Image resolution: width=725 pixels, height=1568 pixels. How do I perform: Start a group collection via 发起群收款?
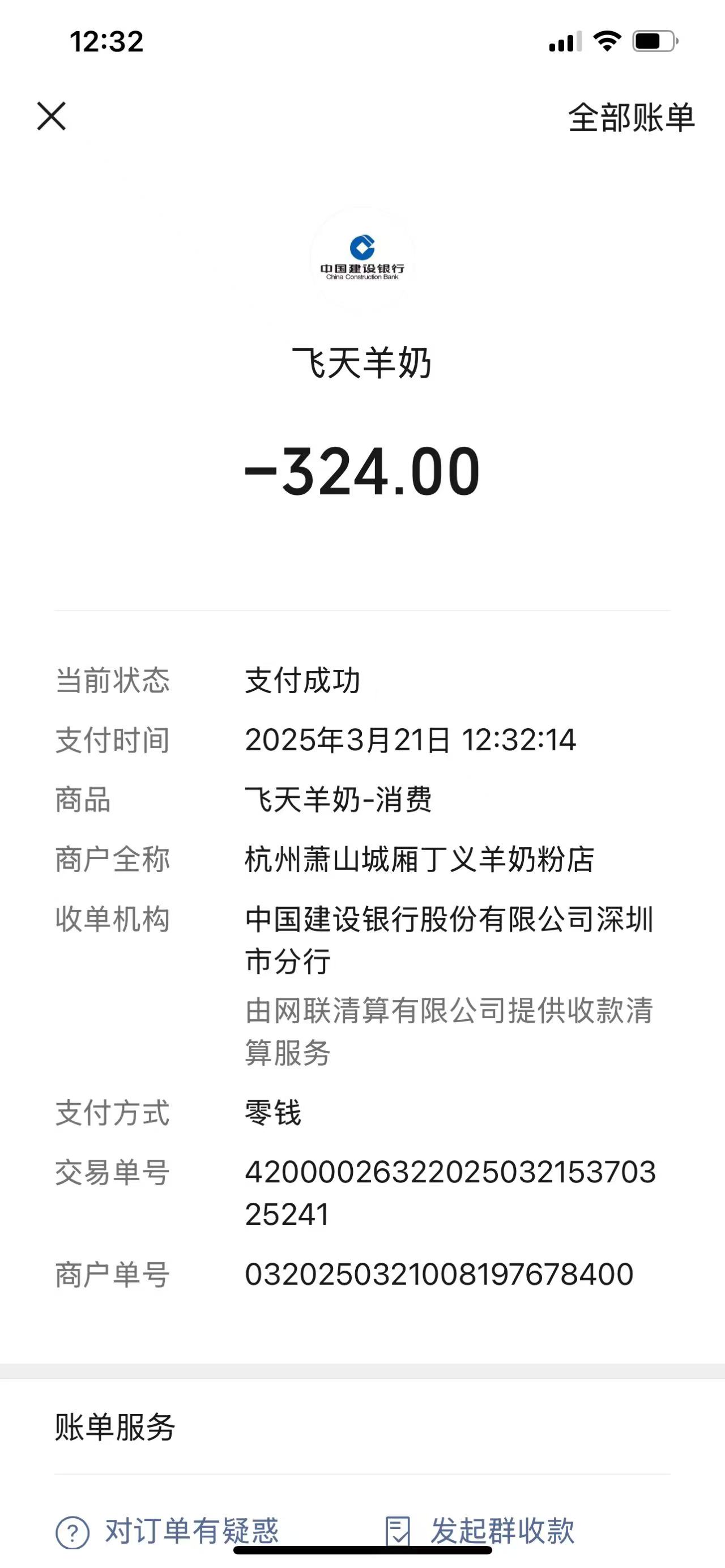[481, 1531]
